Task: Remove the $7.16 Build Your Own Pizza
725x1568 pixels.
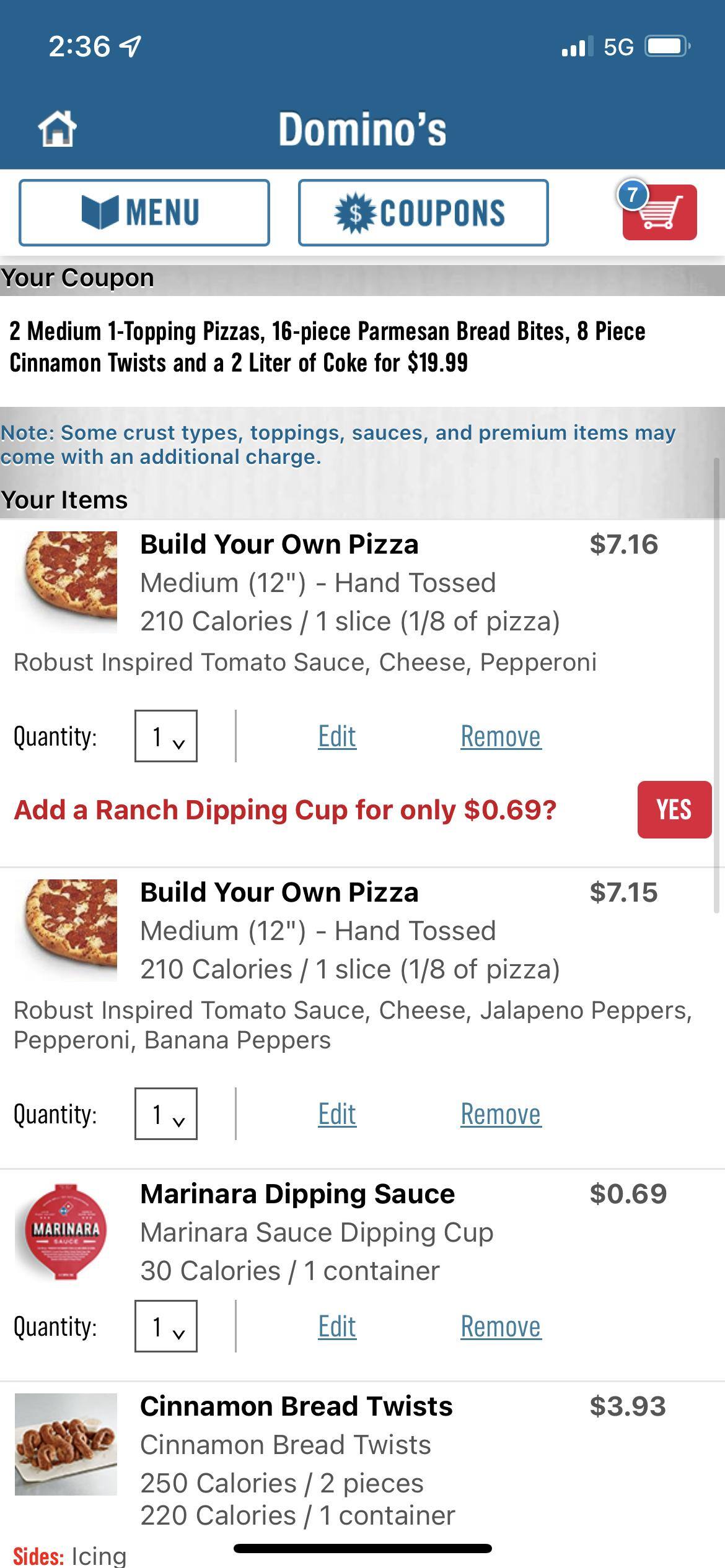Action: point(501,736)
